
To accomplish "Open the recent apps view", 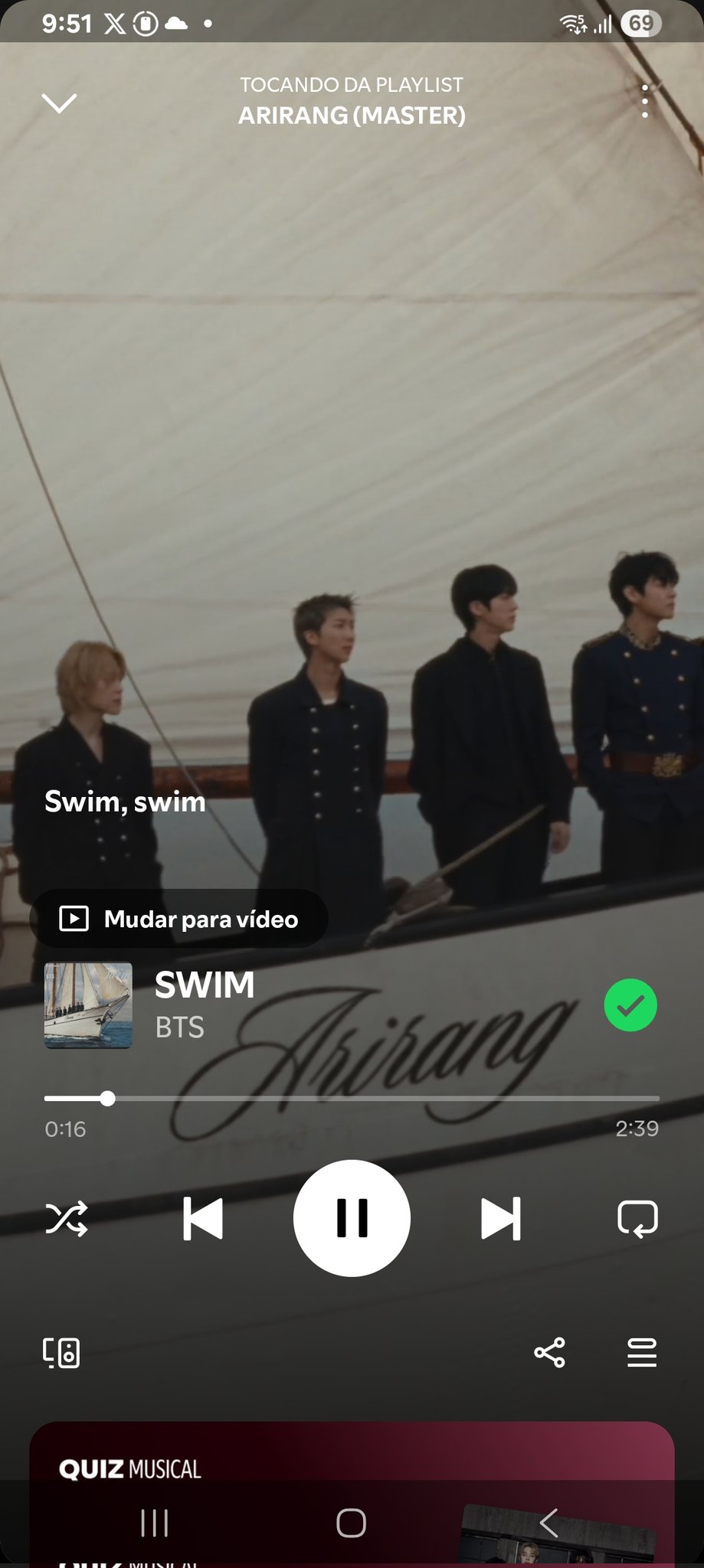I will pos(155,1523).
